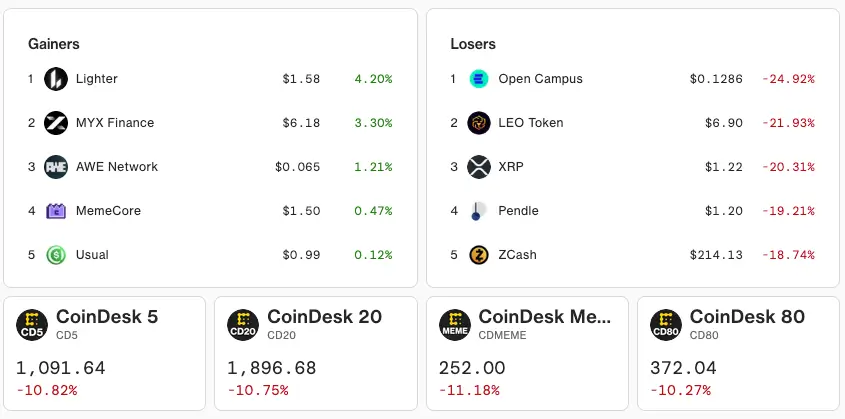
Task: Open the CoinDesk 5 index card
Action: click(x=109, y=352)
